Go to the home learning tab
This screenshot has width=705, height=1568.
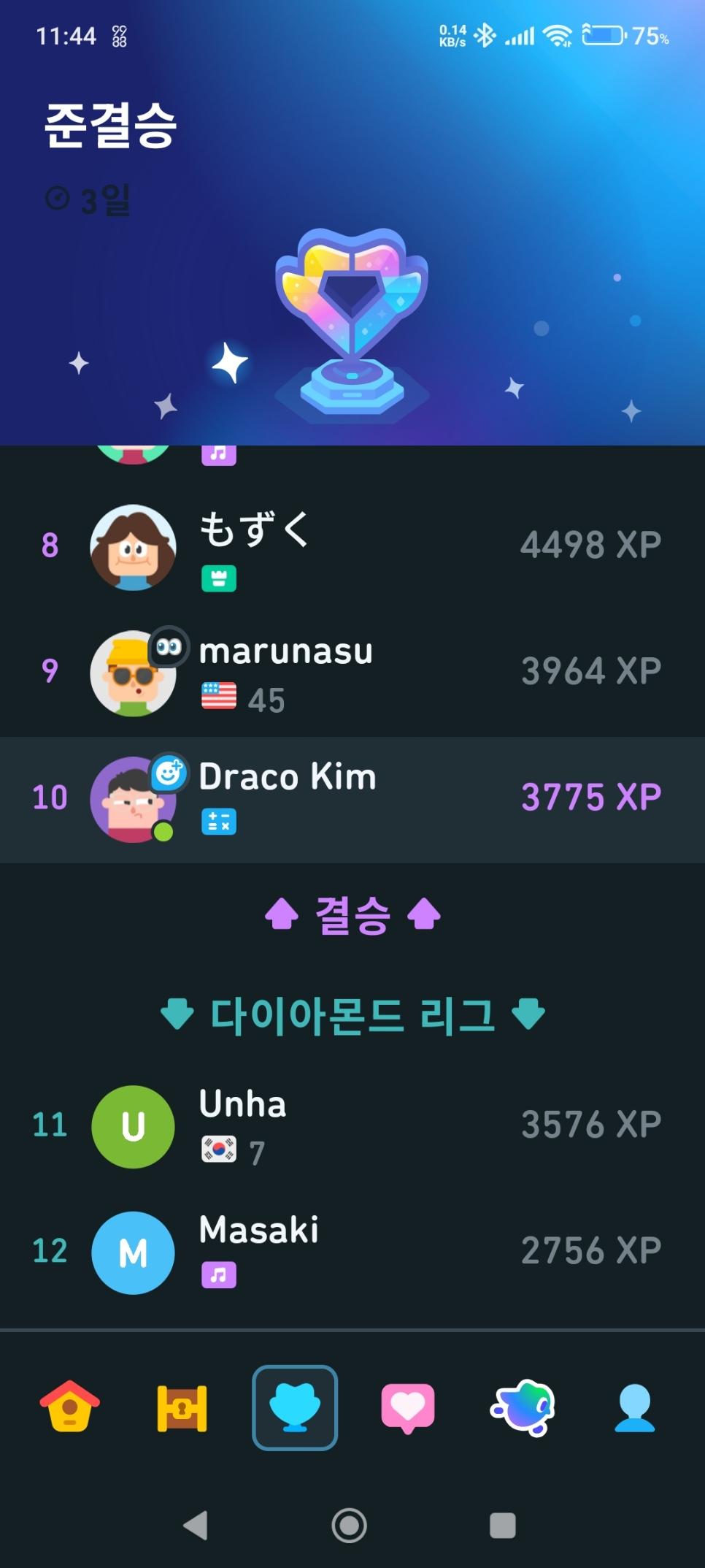(70, 1407)
